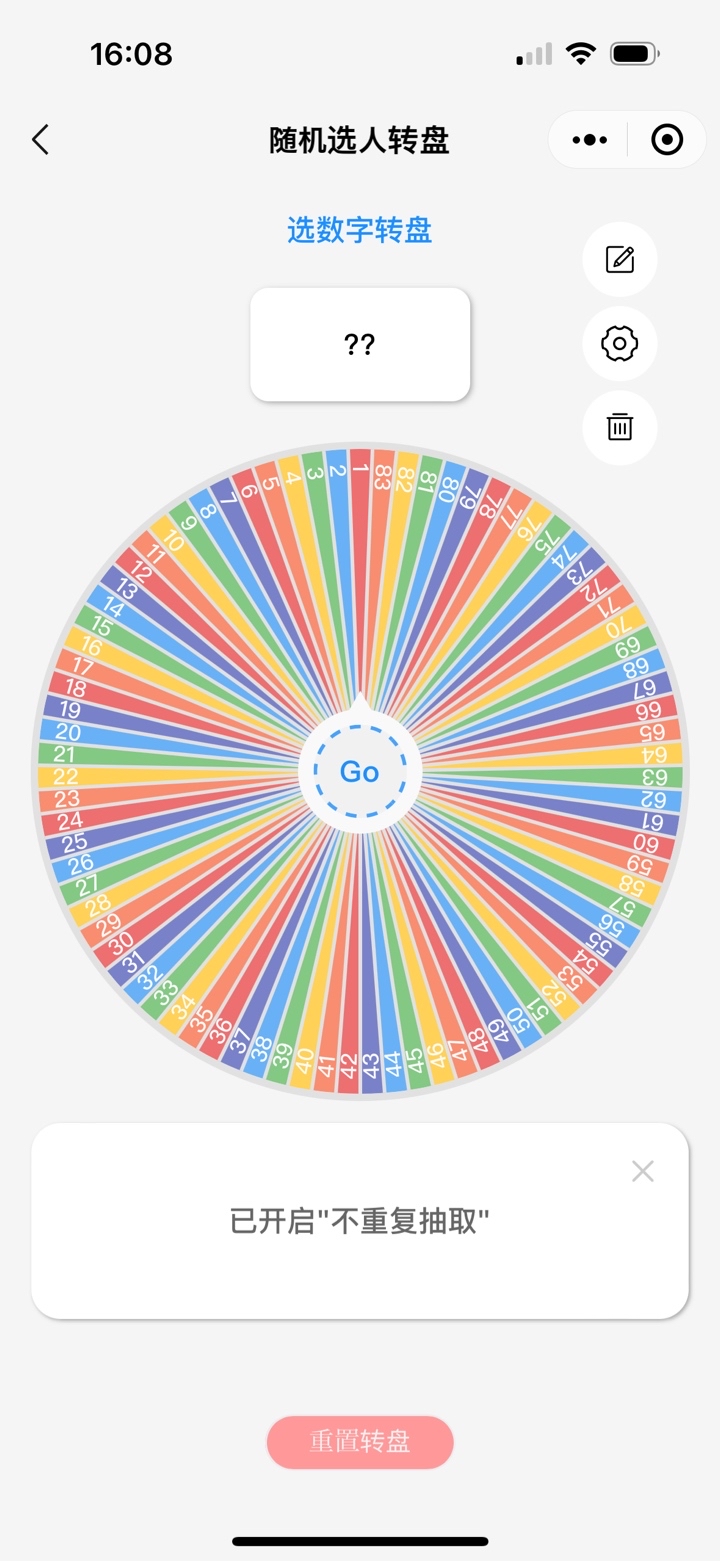Open the 选数字转盘 title link

point(360,231)
